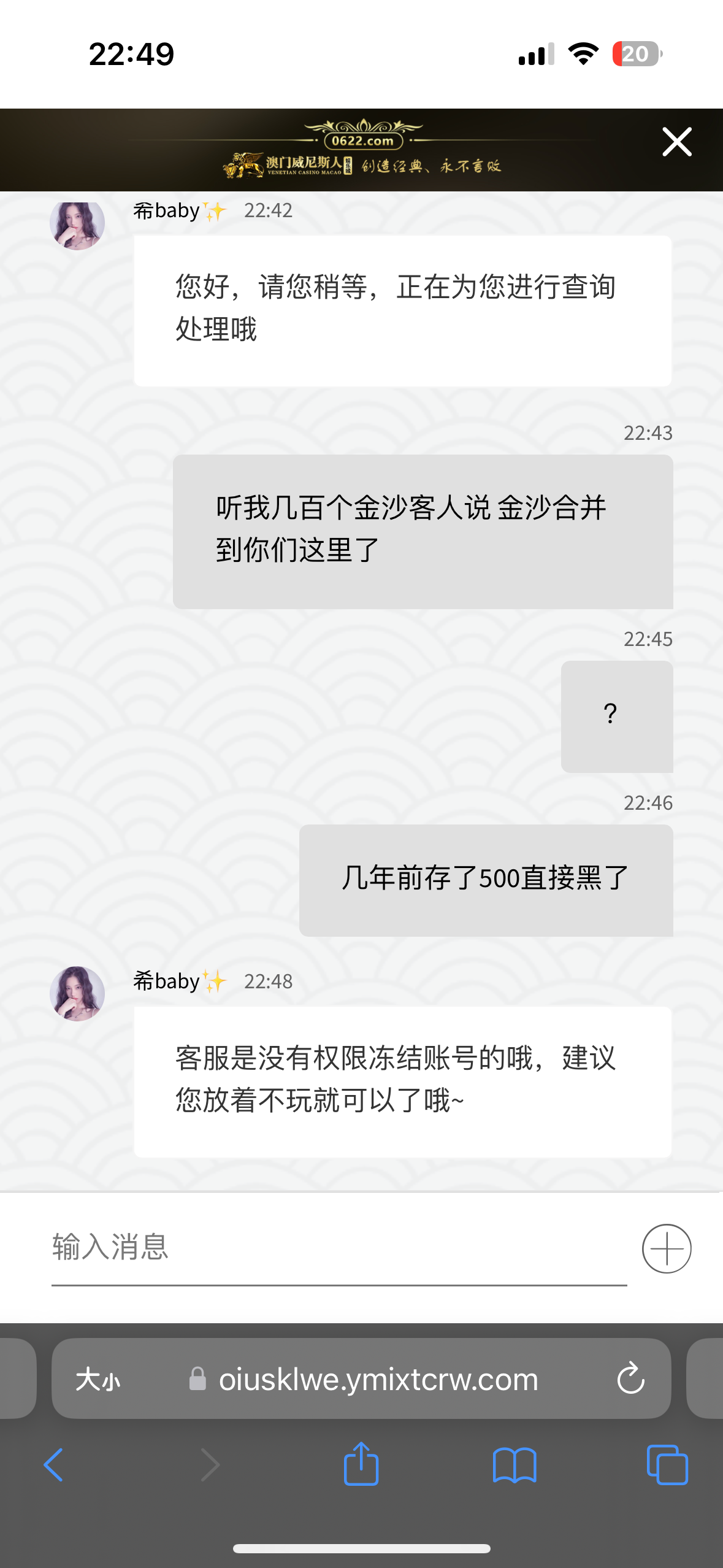
Task: Tap the message input field
Action: tap(339, 1248)
